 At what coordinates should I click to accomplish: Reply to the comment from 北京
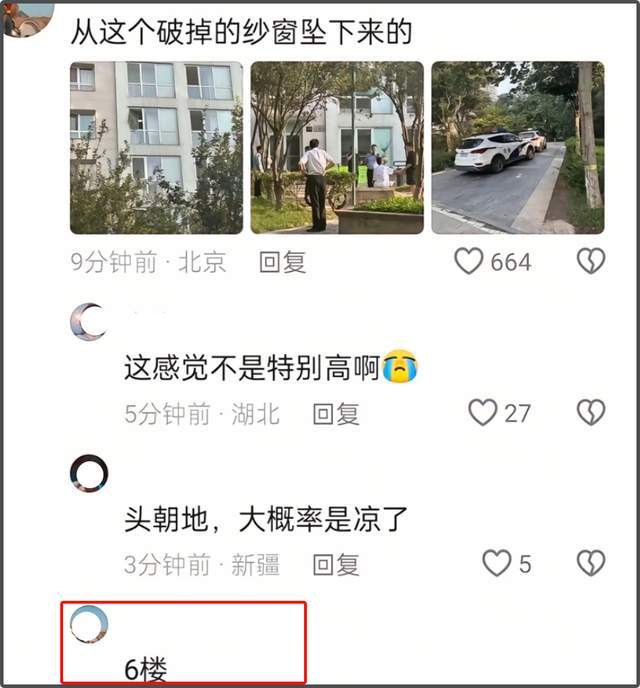tap(282, 262)
